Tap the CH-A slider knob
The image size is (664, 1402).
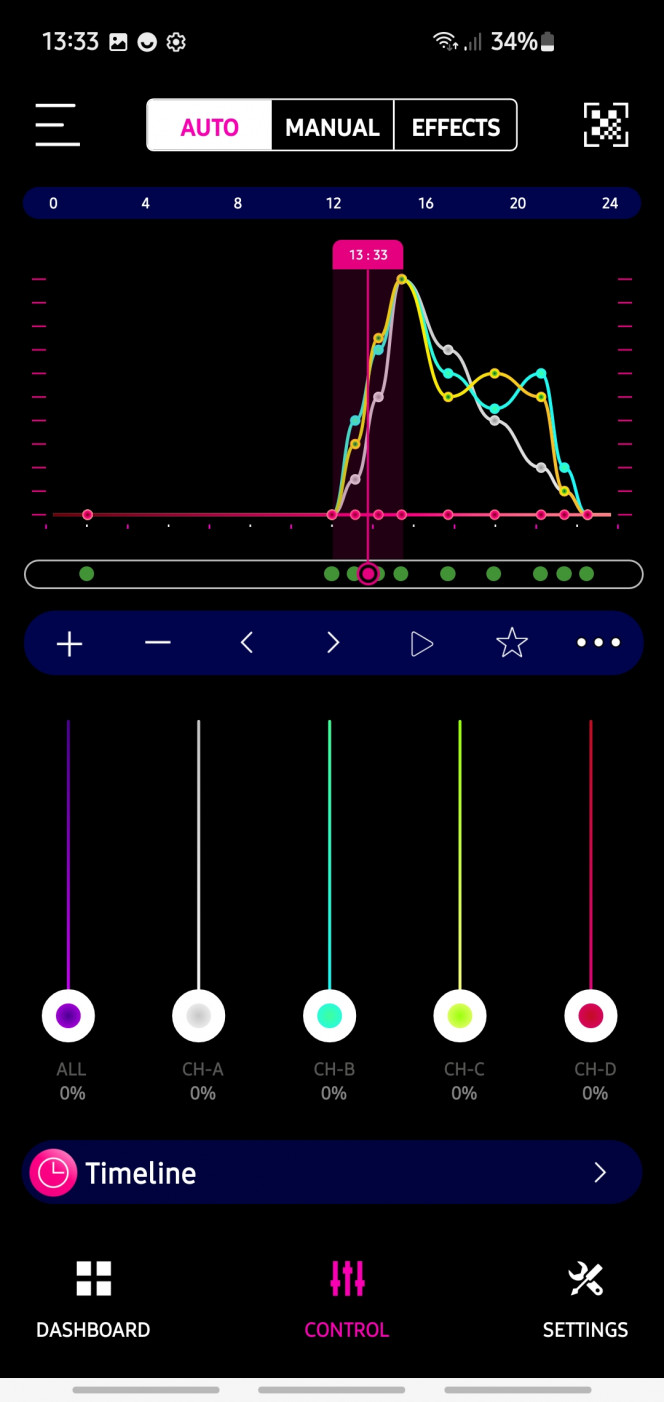pyautogui.click(x=198, y=1016)
